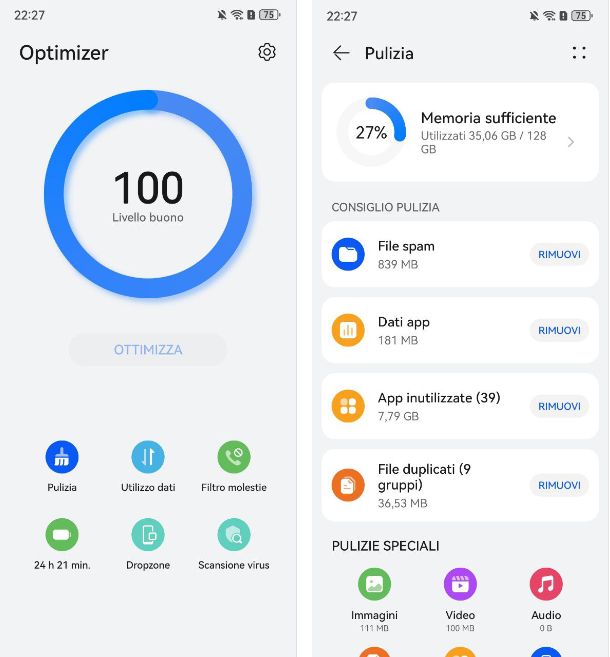This screenshot has height=657, width=610.
Task: Open Immagini special cleanup
Action: tap(374, 585)
